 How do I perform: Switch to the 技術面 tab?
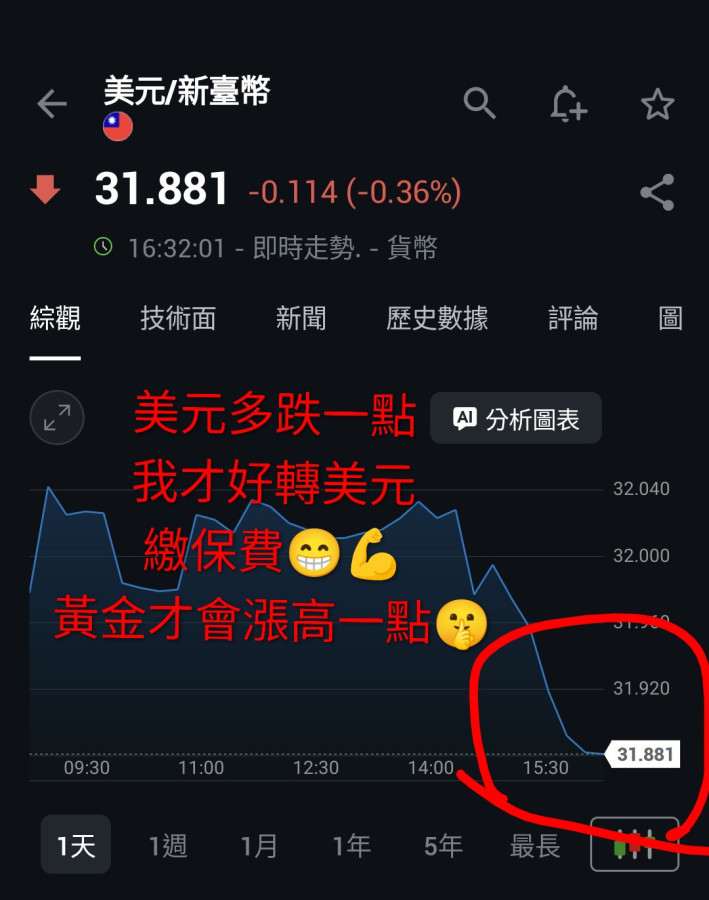pos(178,319)
